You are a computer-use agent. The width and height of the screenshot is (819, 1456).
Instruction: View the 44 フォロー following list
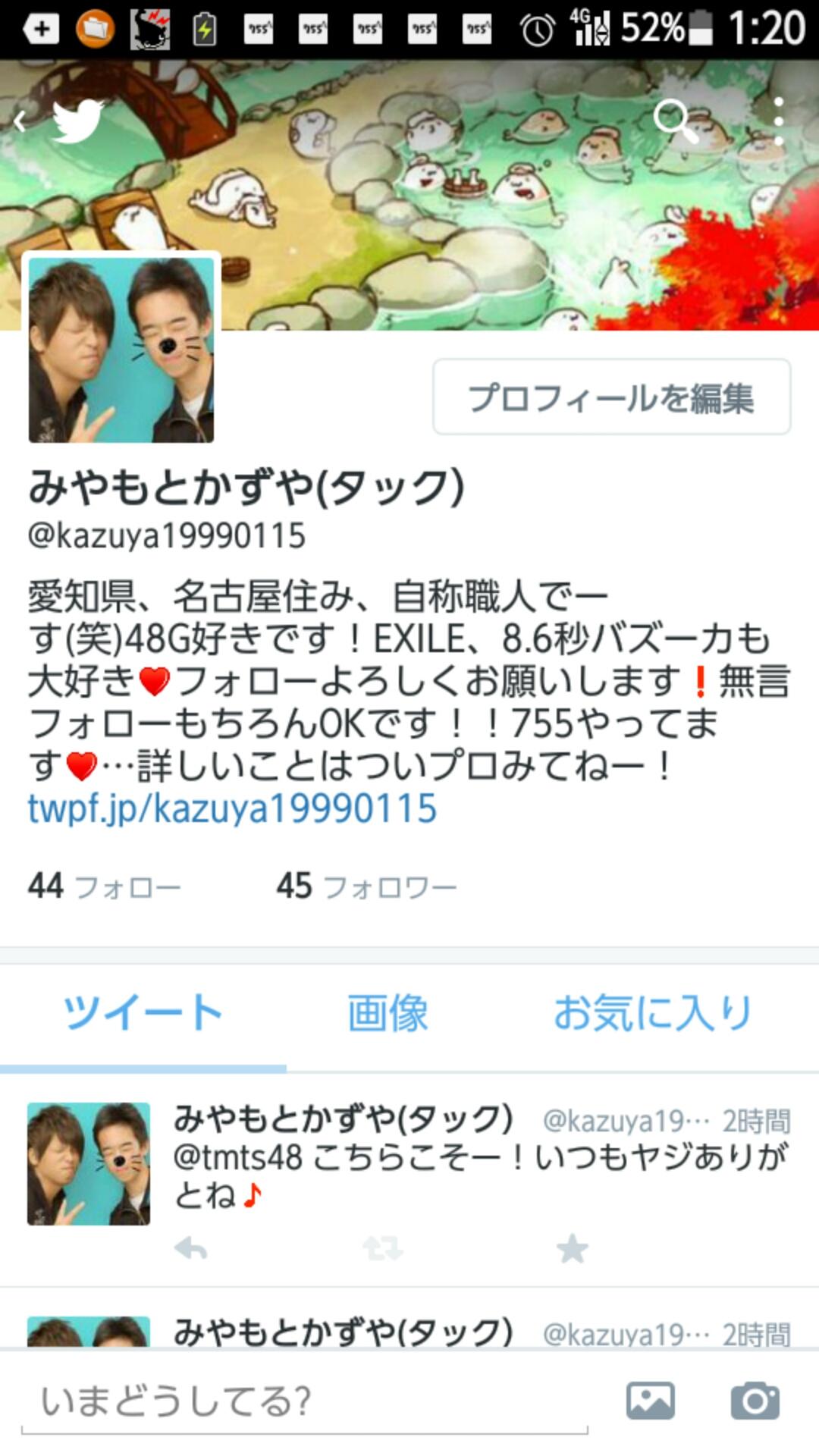click(x=105, y=886)
